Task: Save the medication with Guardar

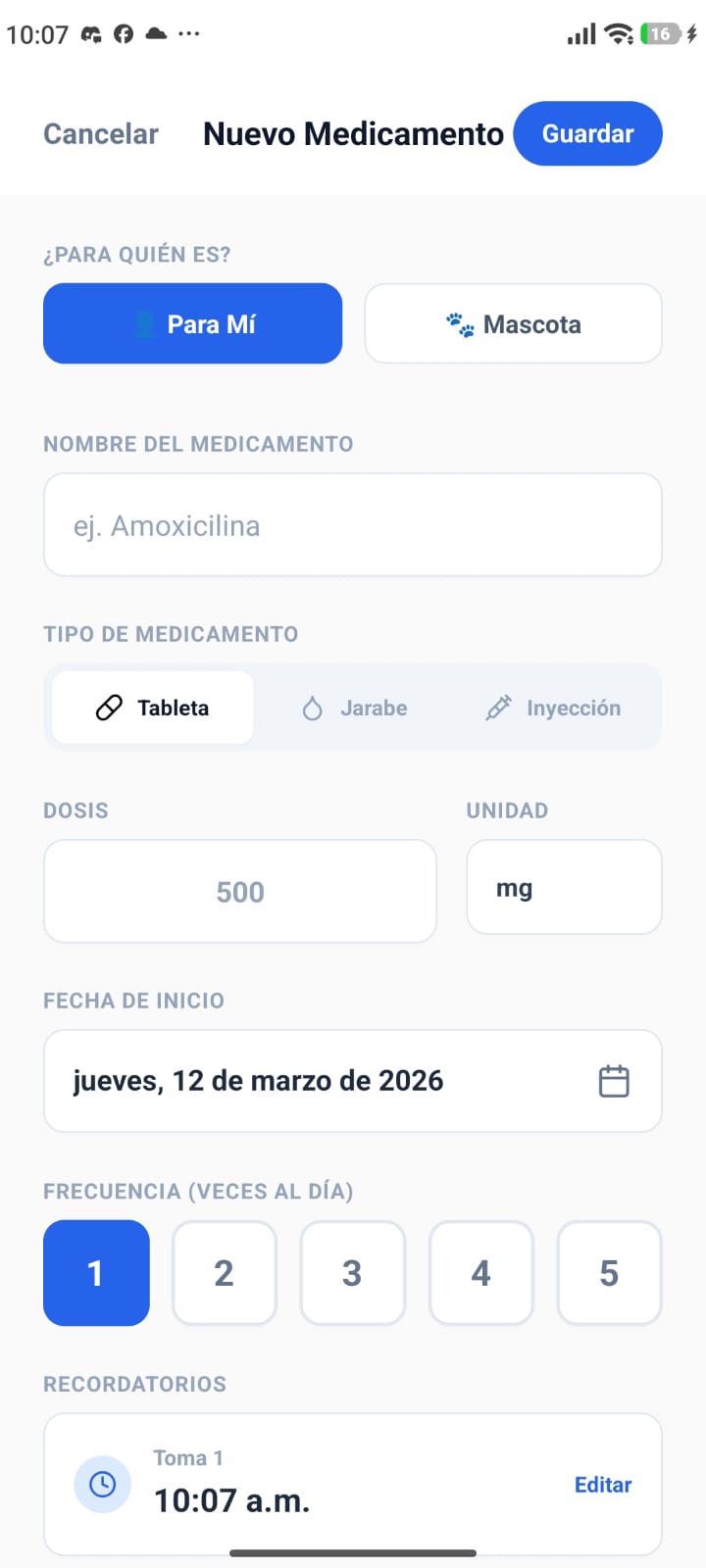Action: [x=587, y=134]
